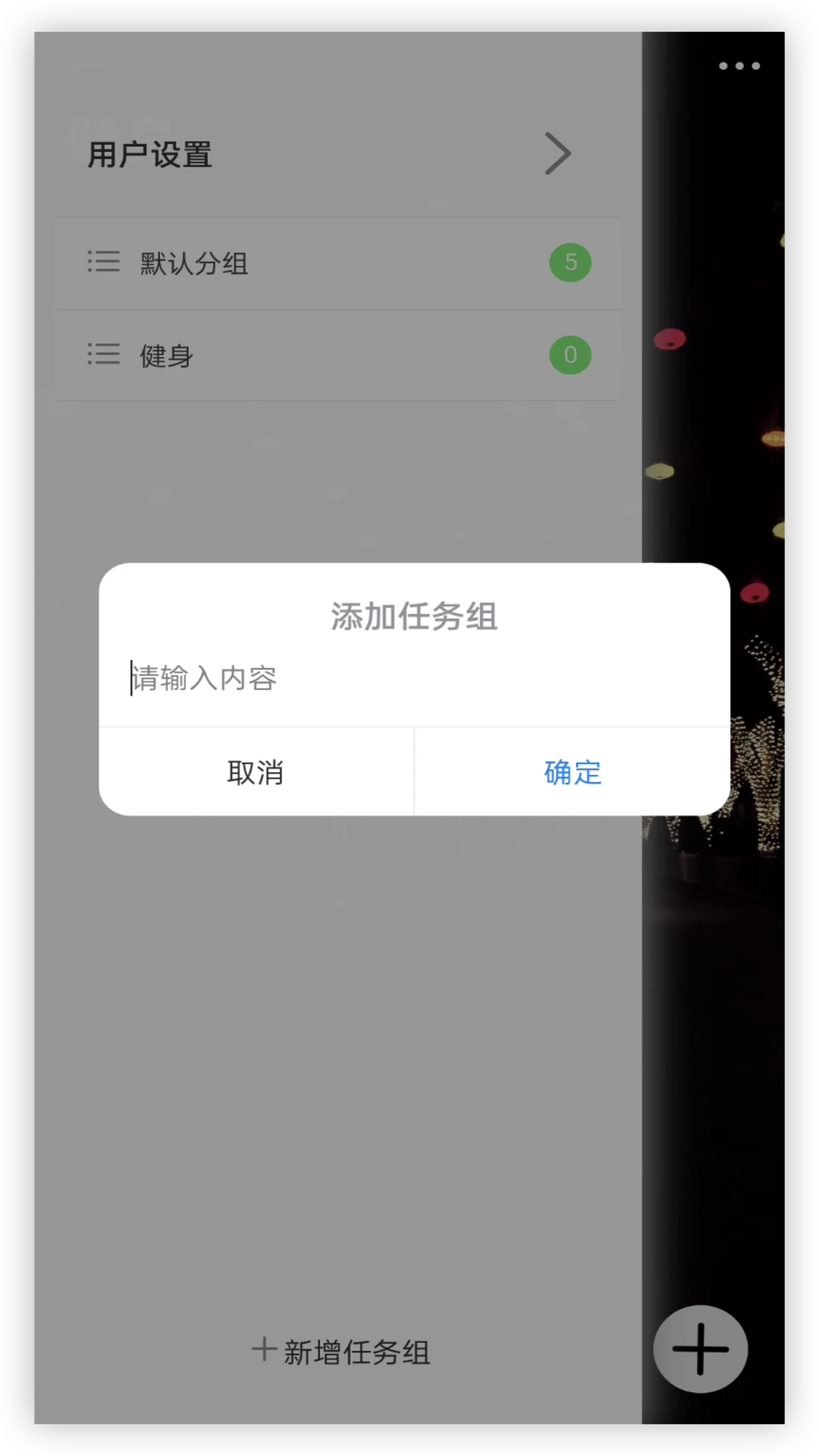This screenshot has height=1456, width=819.
Task: Cancel adding the task group
Action: tap(256, 773)
